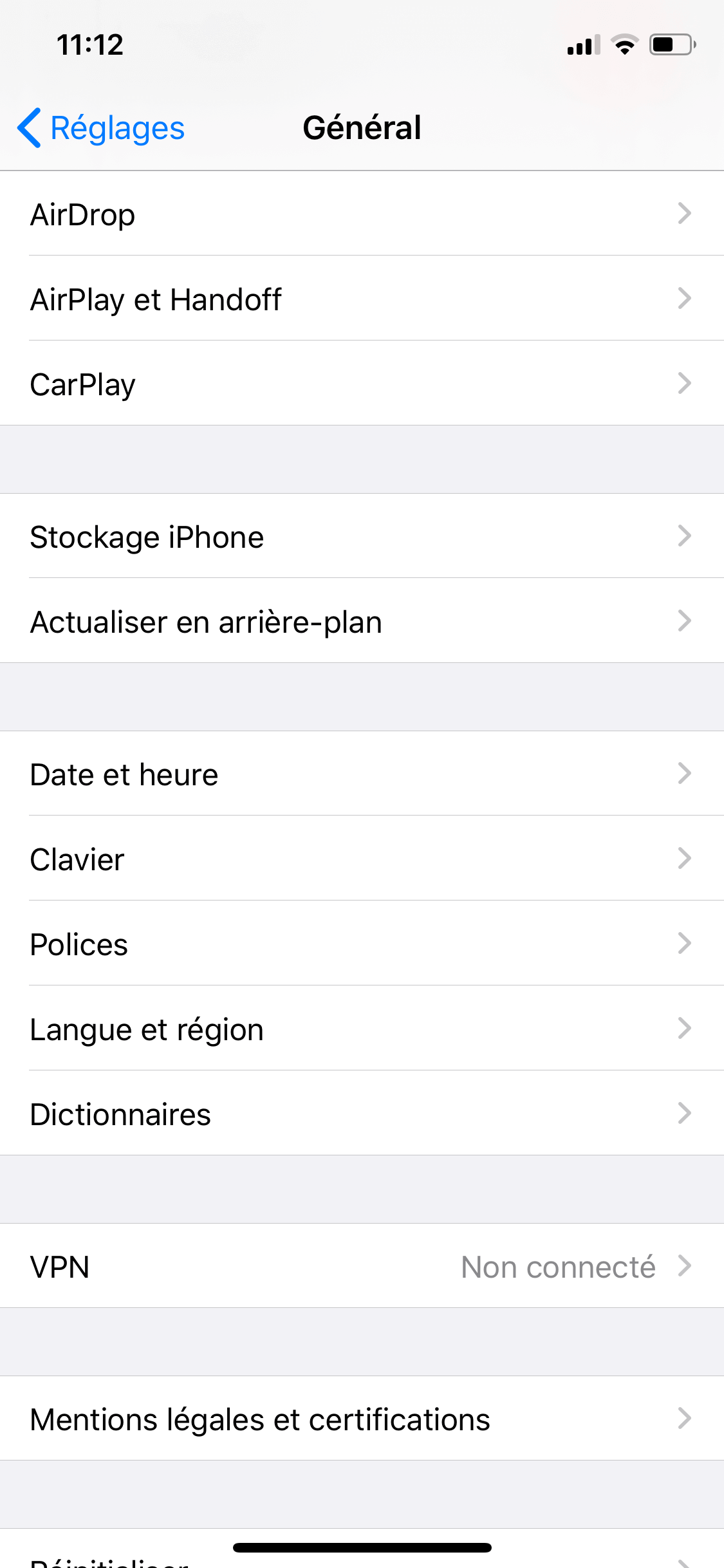Open Stockage iPhone
This screenshot has height=1568, width=724.
click(x=362, y=536)
